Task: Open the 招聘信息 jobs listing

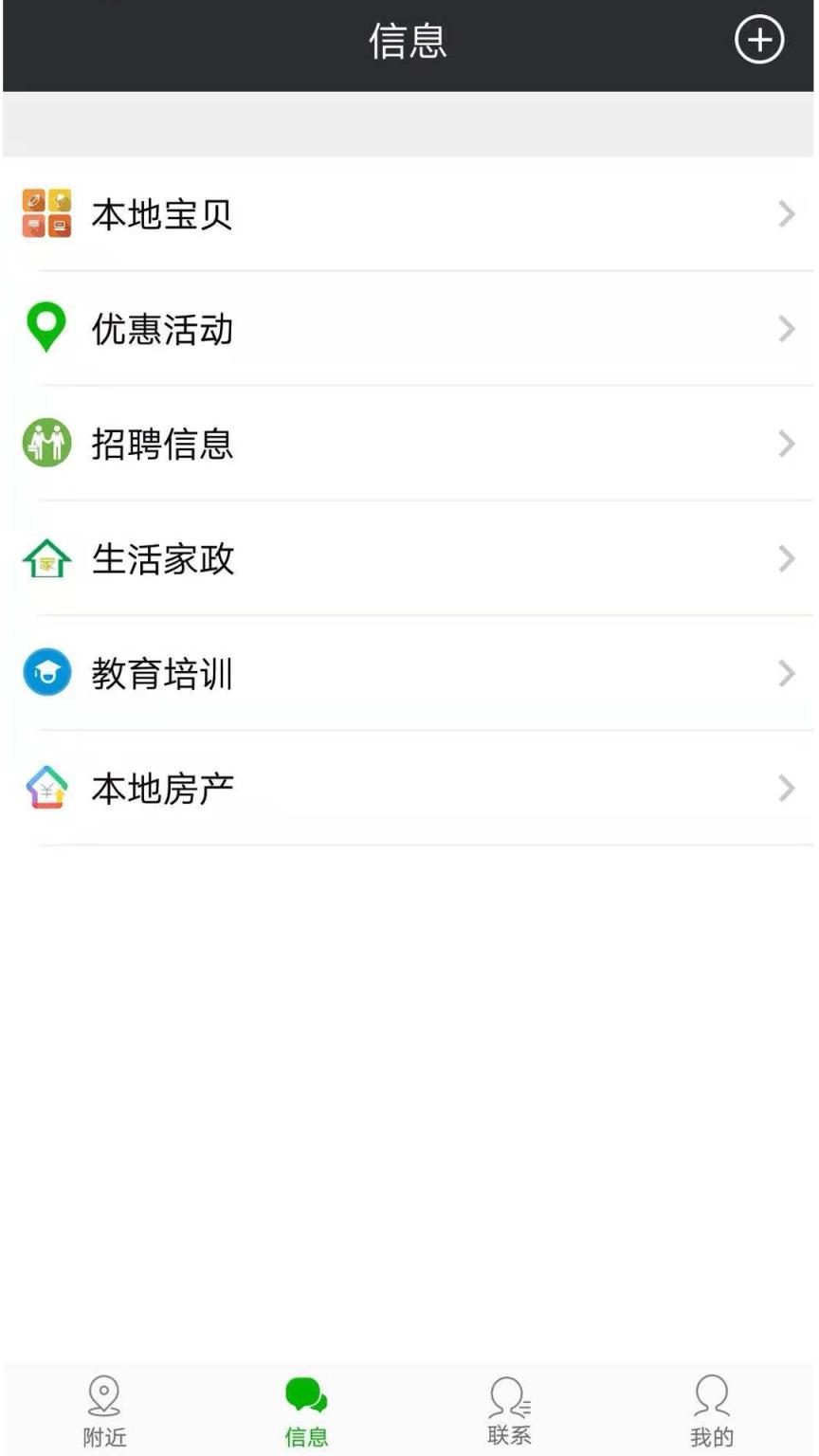Action: pyautogui.click(x=408, y=444)
